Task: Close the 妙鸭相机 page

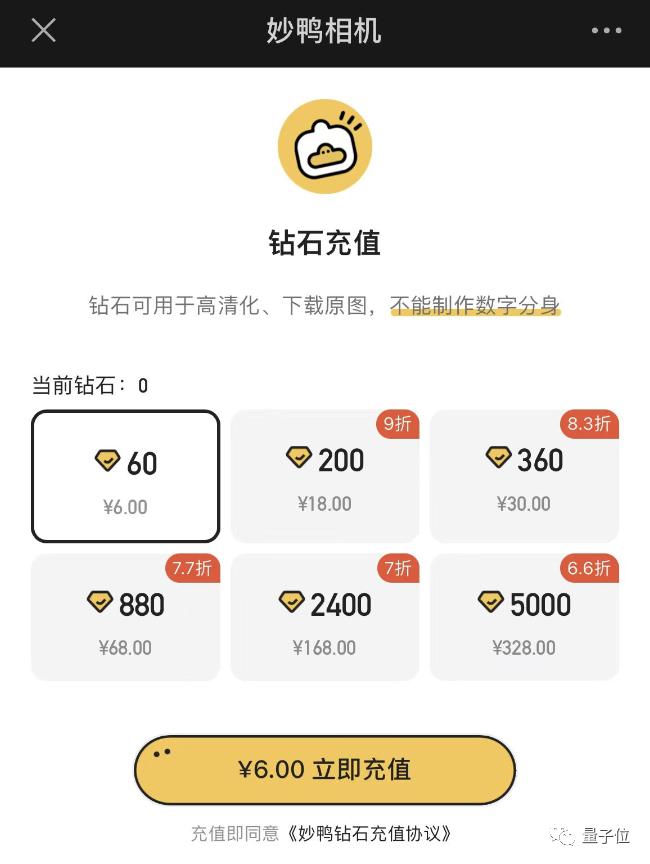Action: pyautogui.click(x=43, y=31)
